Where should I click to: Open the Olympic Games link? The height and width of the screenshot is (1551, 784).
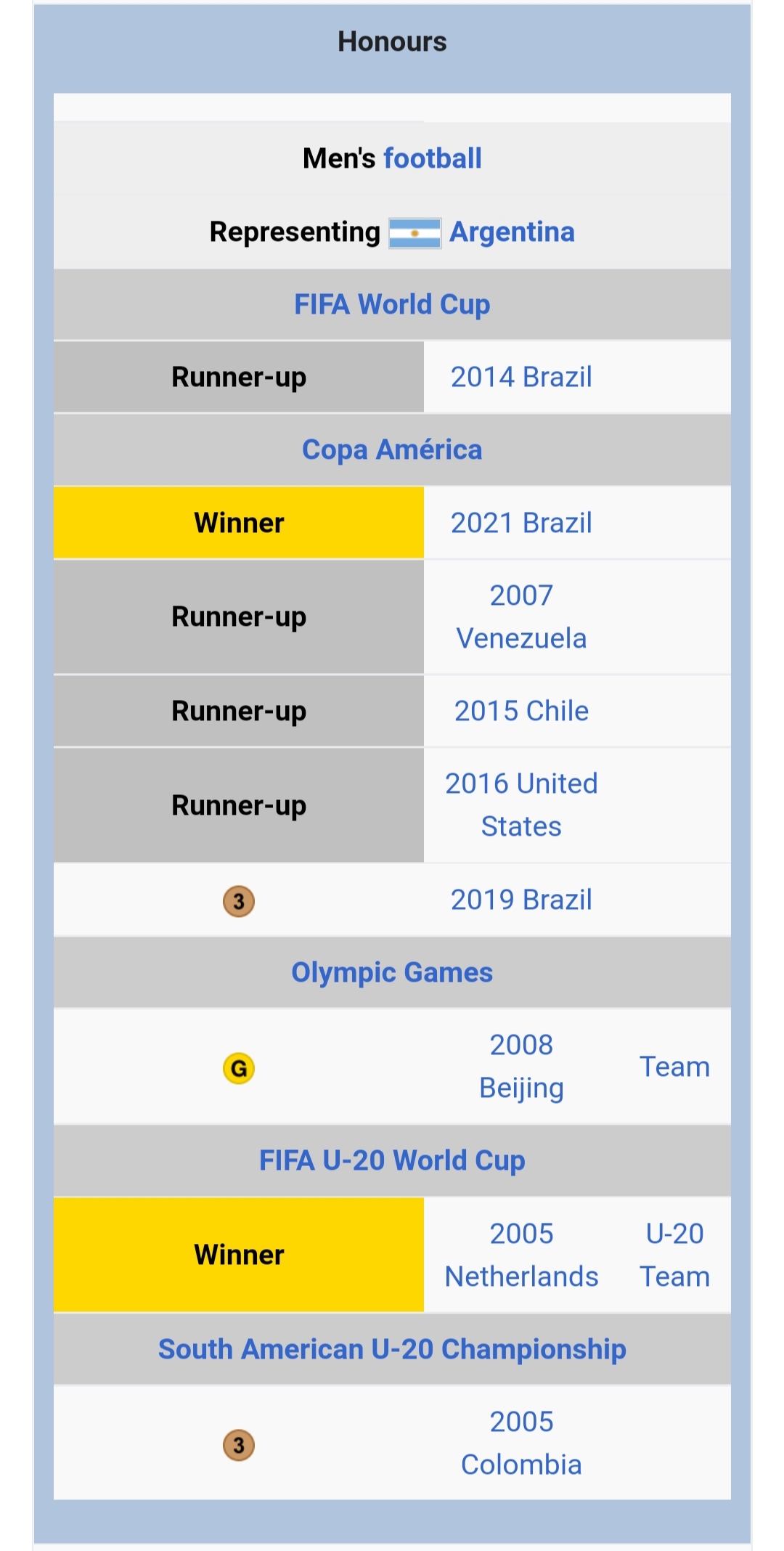tap(392, 973)
